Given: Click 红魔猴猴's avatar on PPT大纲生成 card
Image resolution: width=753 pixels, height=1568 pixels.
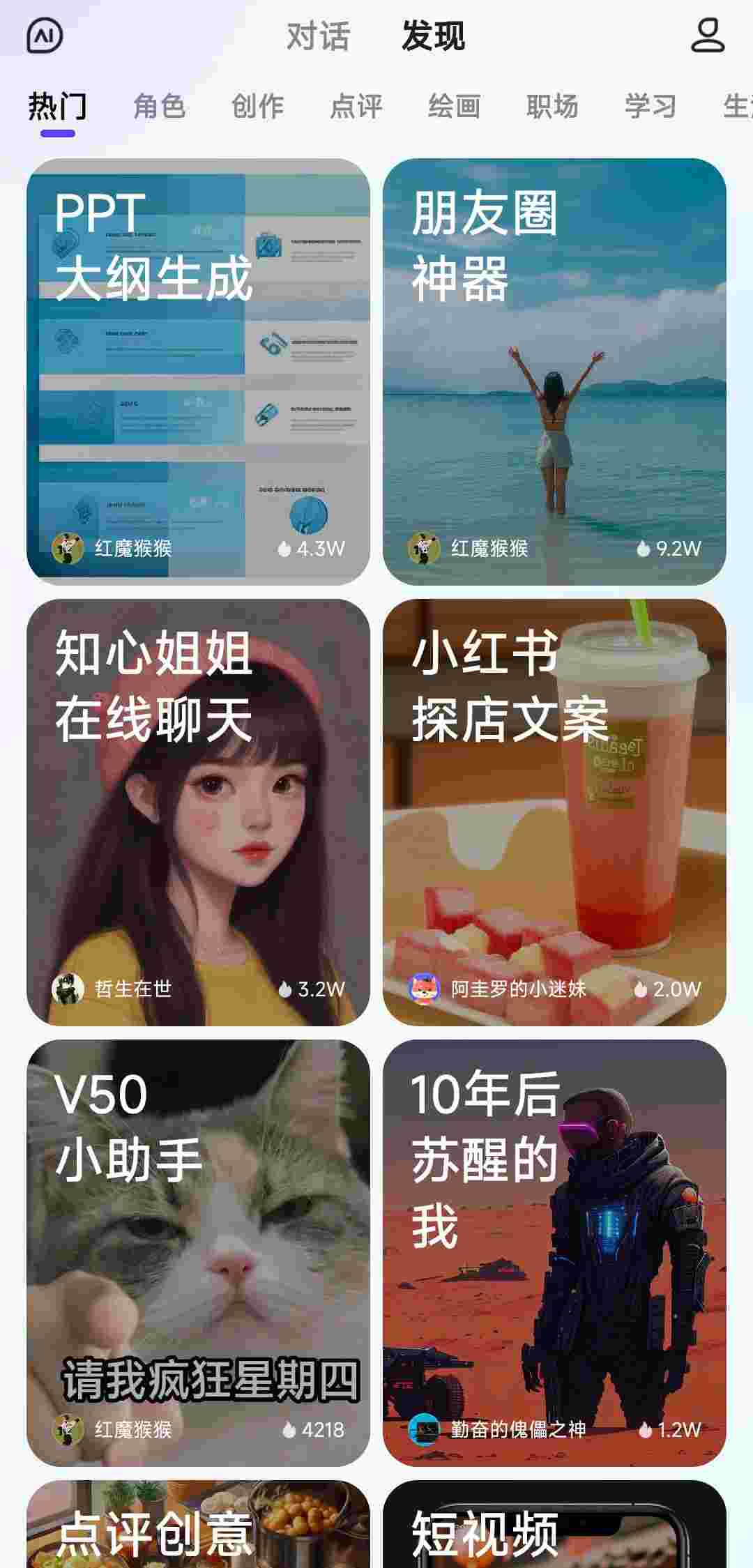Looking at the screenshot, I should click(68, 549).
